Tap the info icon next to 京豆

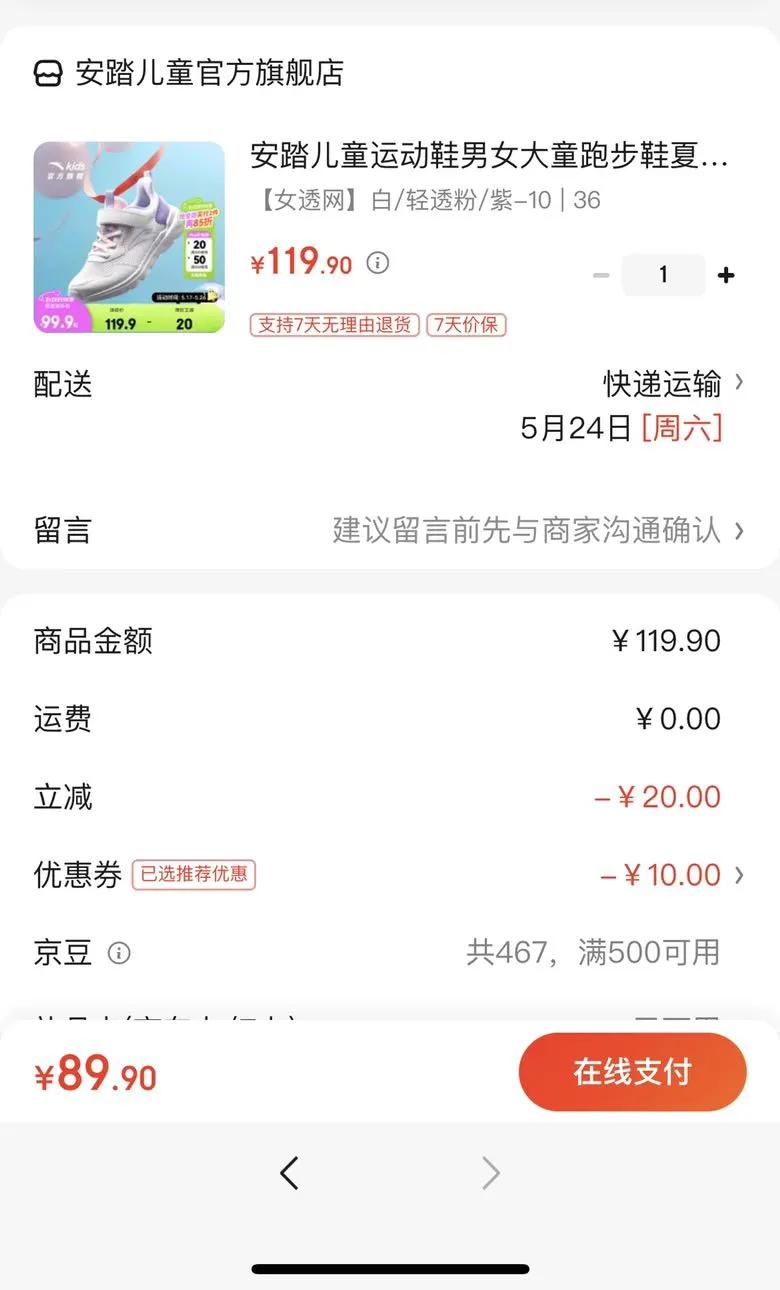119,953
